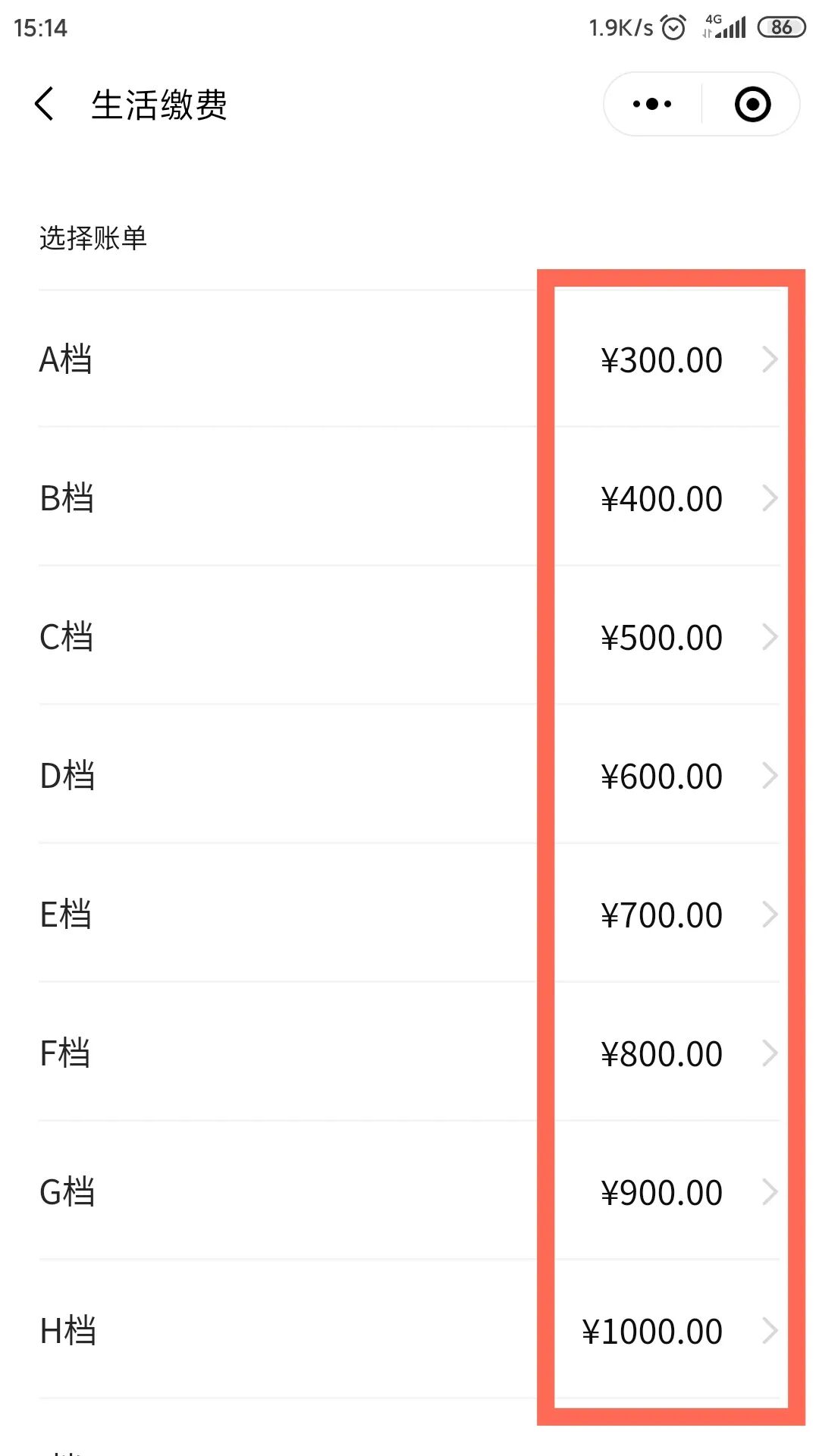Close the mini program with the circle button
The image size is (819, 1456).
point(752,104)
